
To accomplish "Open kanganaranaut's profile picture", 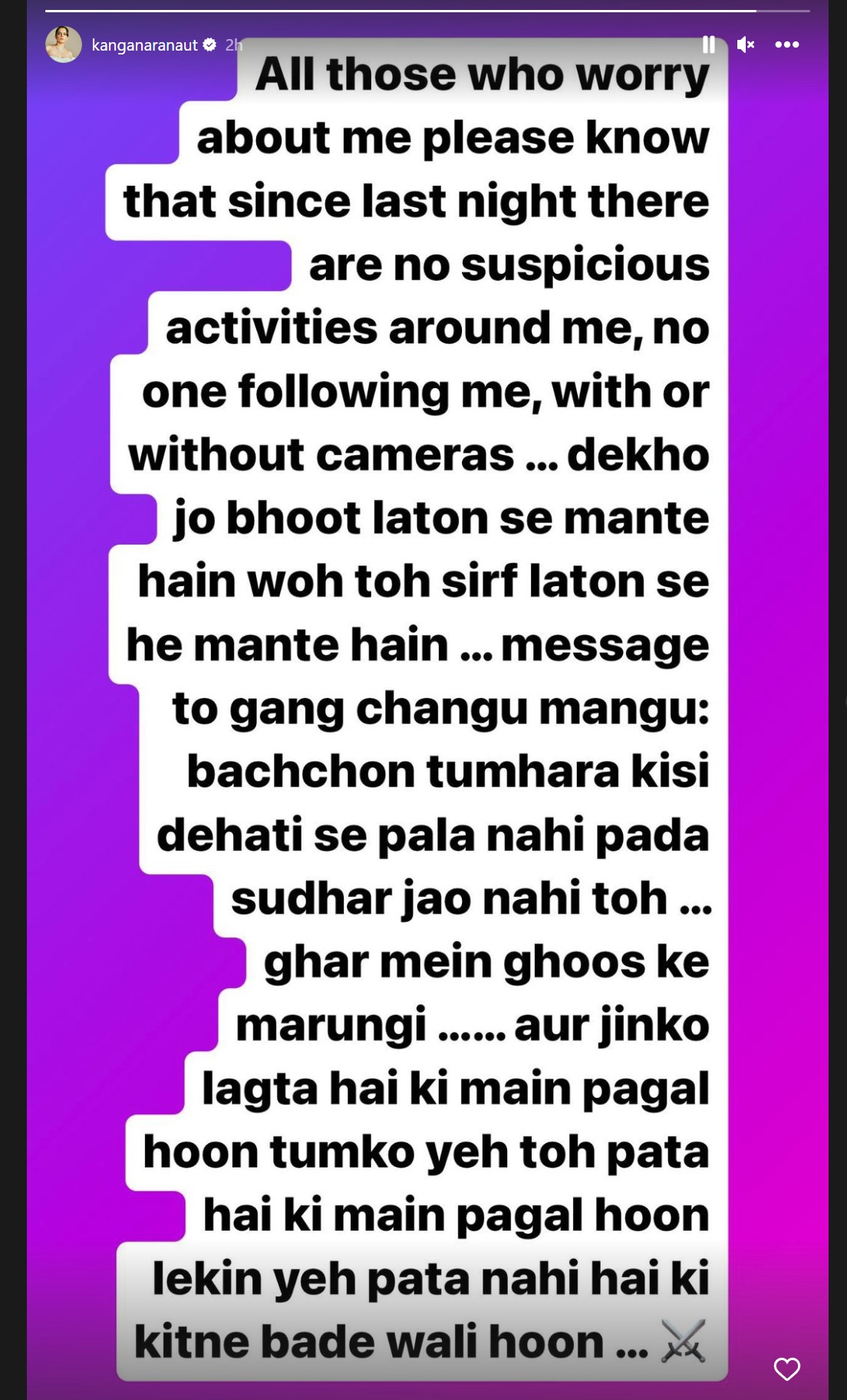I will pyautogui.click(x=64, y=44).
